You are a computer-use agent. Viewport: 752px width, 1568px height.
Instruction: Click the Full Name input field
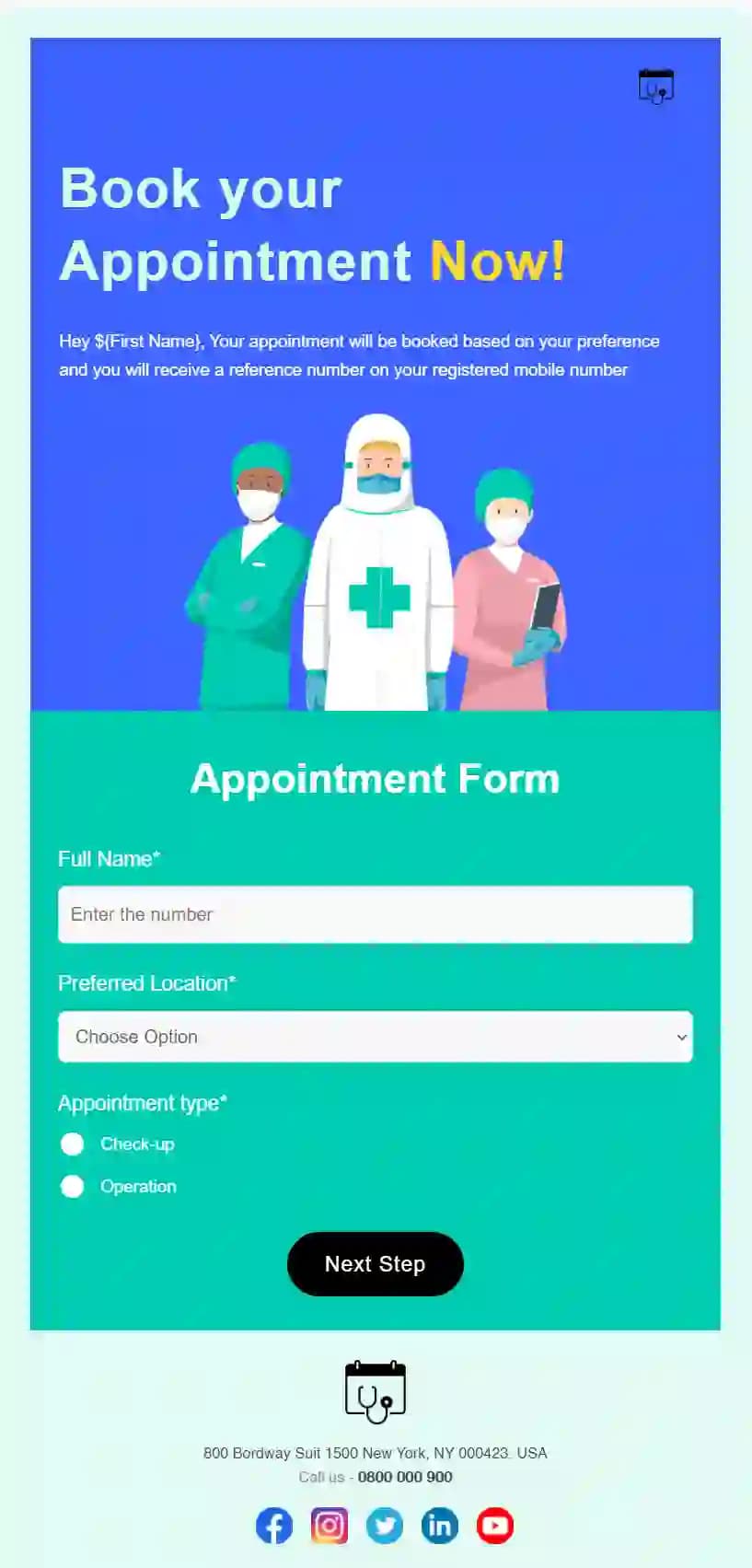click(375, 914)
